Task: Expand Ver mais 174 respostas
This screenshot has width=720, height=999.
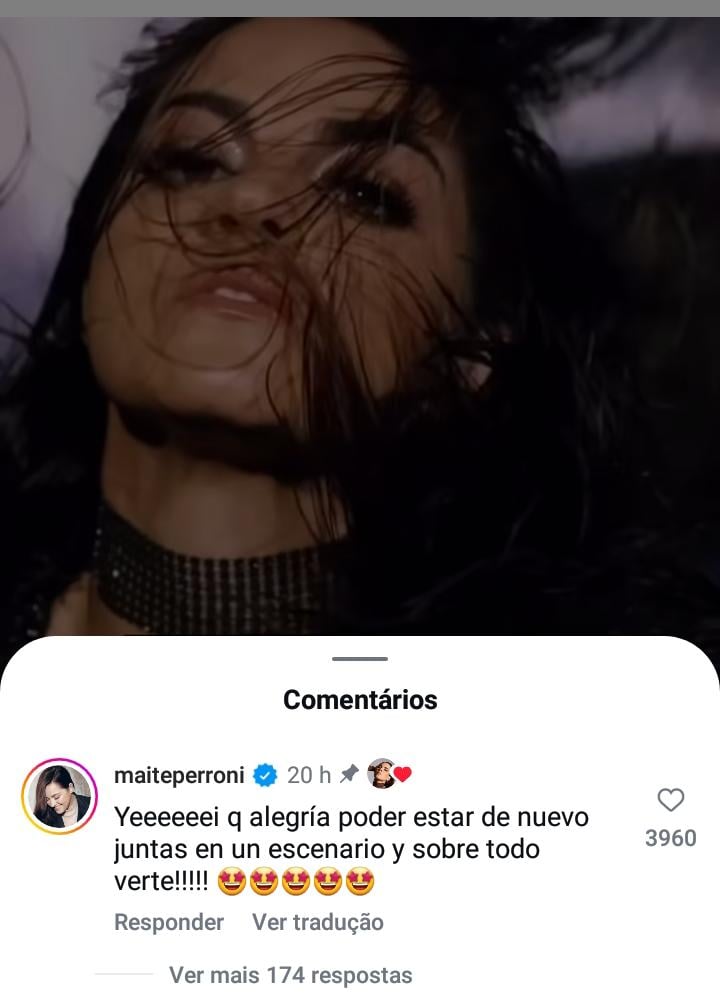Action: point(290,975)
